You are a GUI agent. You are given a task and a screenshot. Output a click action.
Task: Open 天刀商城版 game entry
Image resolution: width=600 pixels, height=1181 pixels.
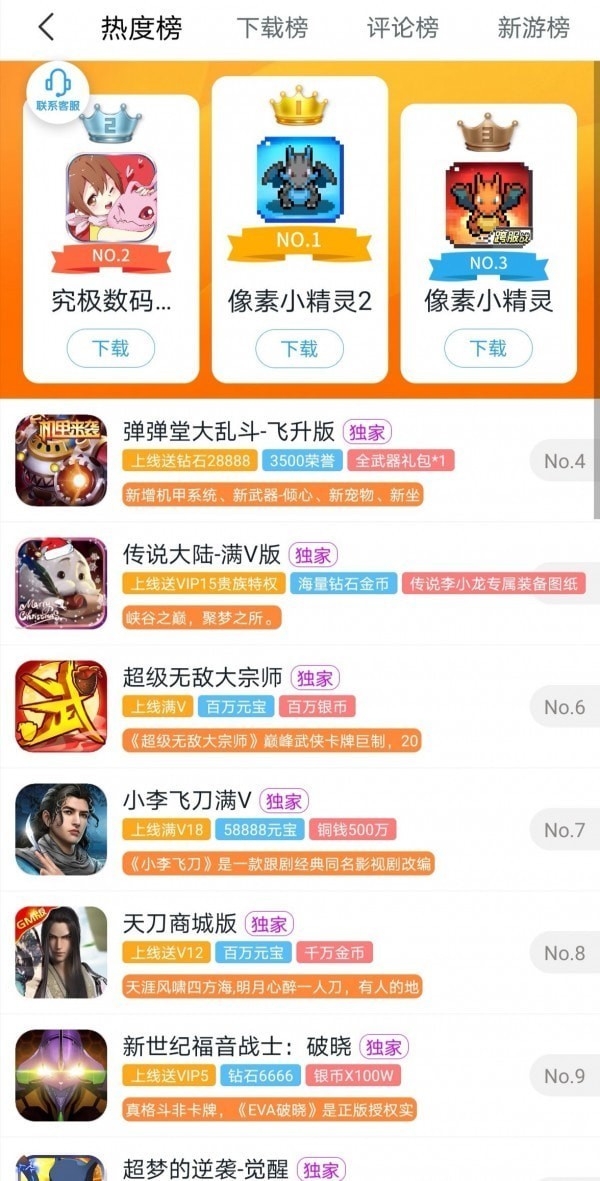[x=180, y=924]
